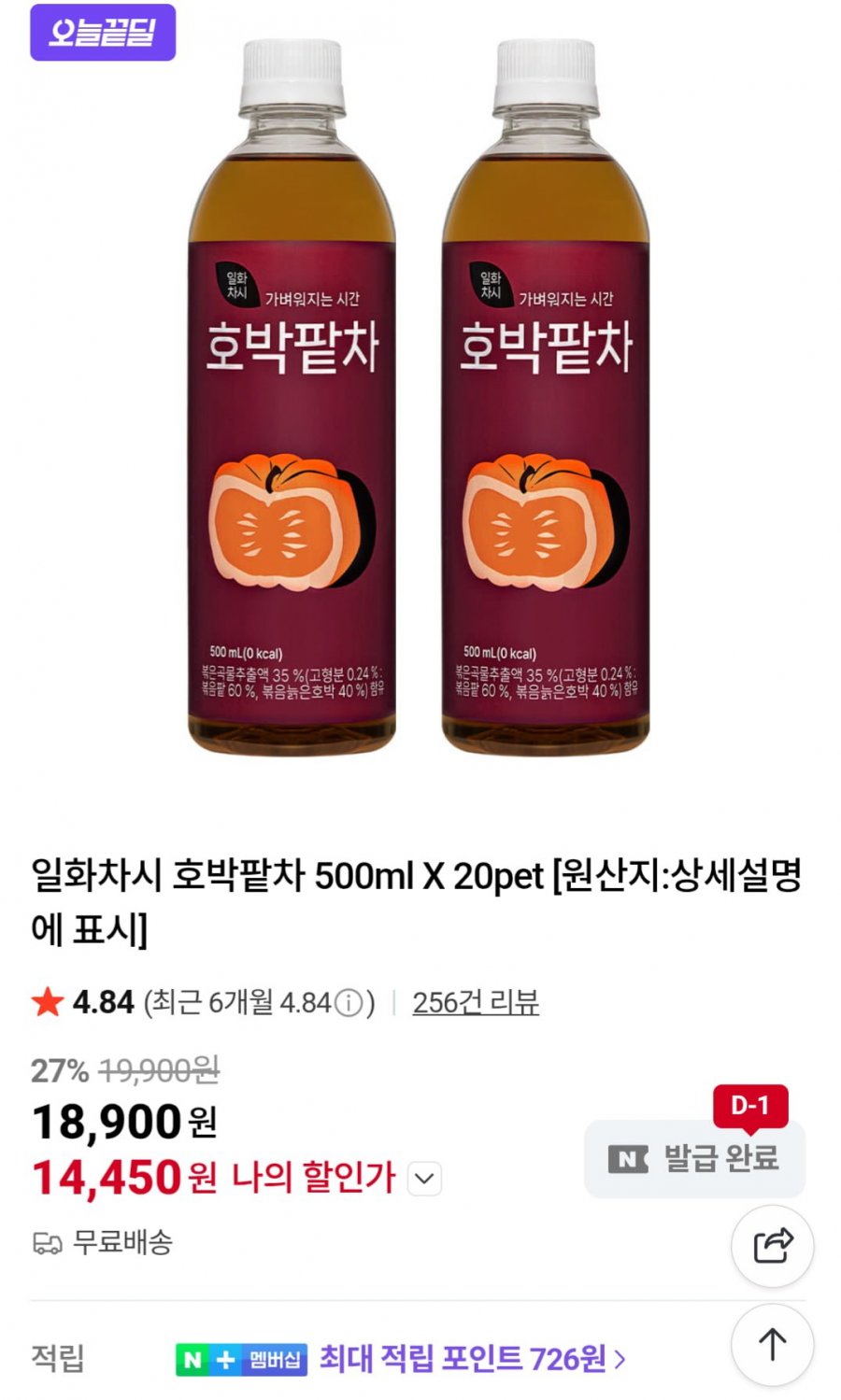The height and width of the screenshot is (1400, 841).
Task: Expand the 나의 할인가 dropdown
Action: [424, 1179]
